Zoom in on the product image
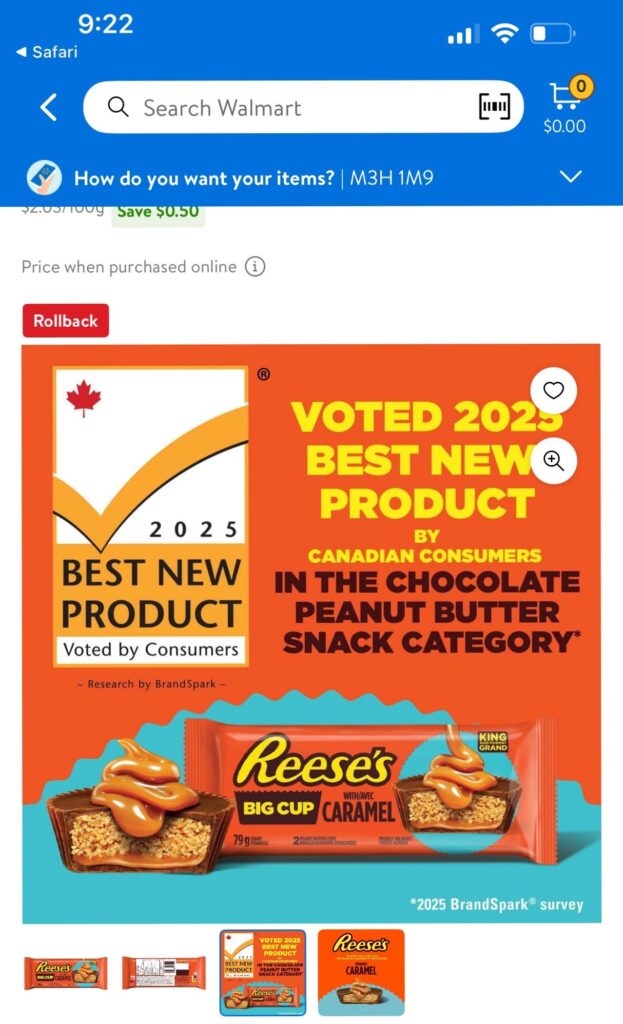 (x=553, y=460)
